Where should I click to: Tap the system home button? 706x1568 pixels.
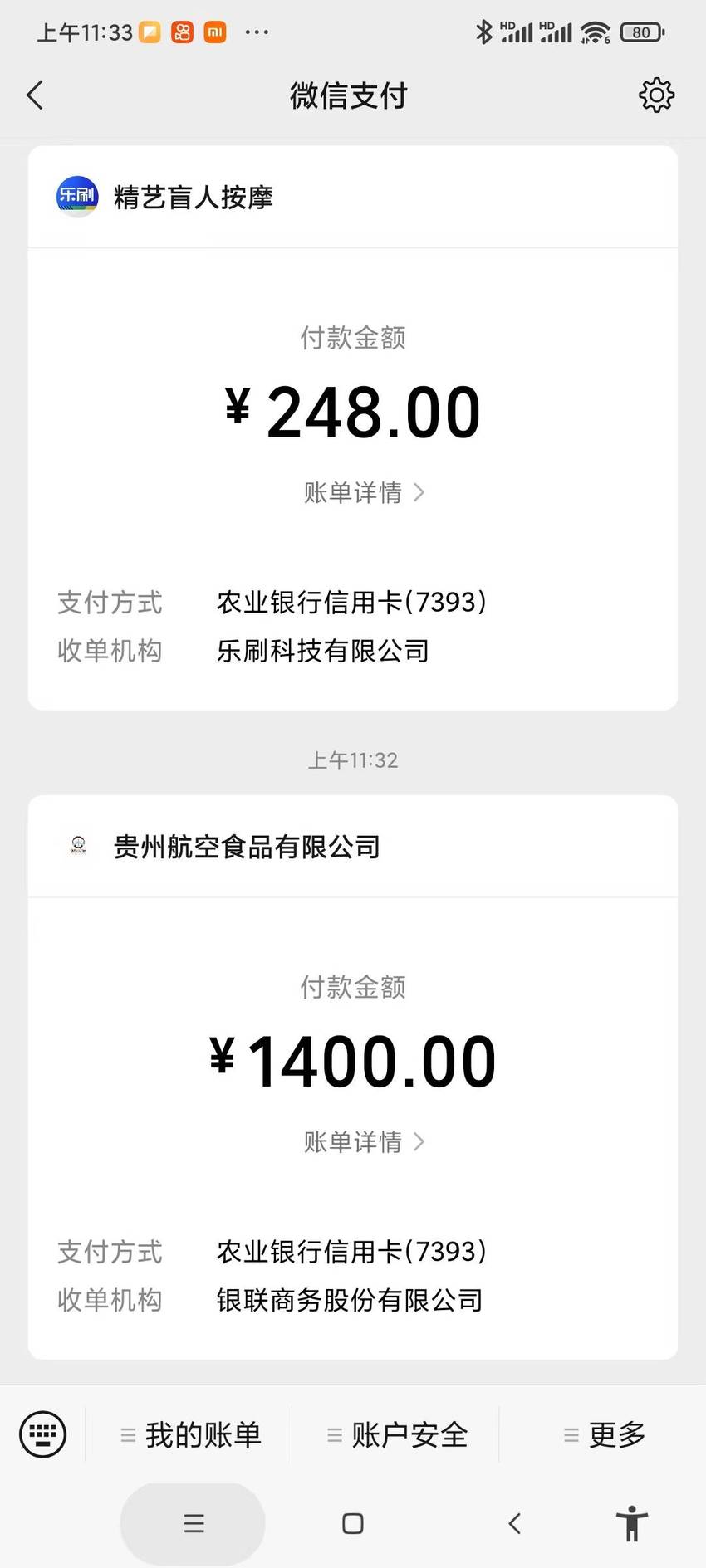pyautogui.click(x=353, y=1523)
